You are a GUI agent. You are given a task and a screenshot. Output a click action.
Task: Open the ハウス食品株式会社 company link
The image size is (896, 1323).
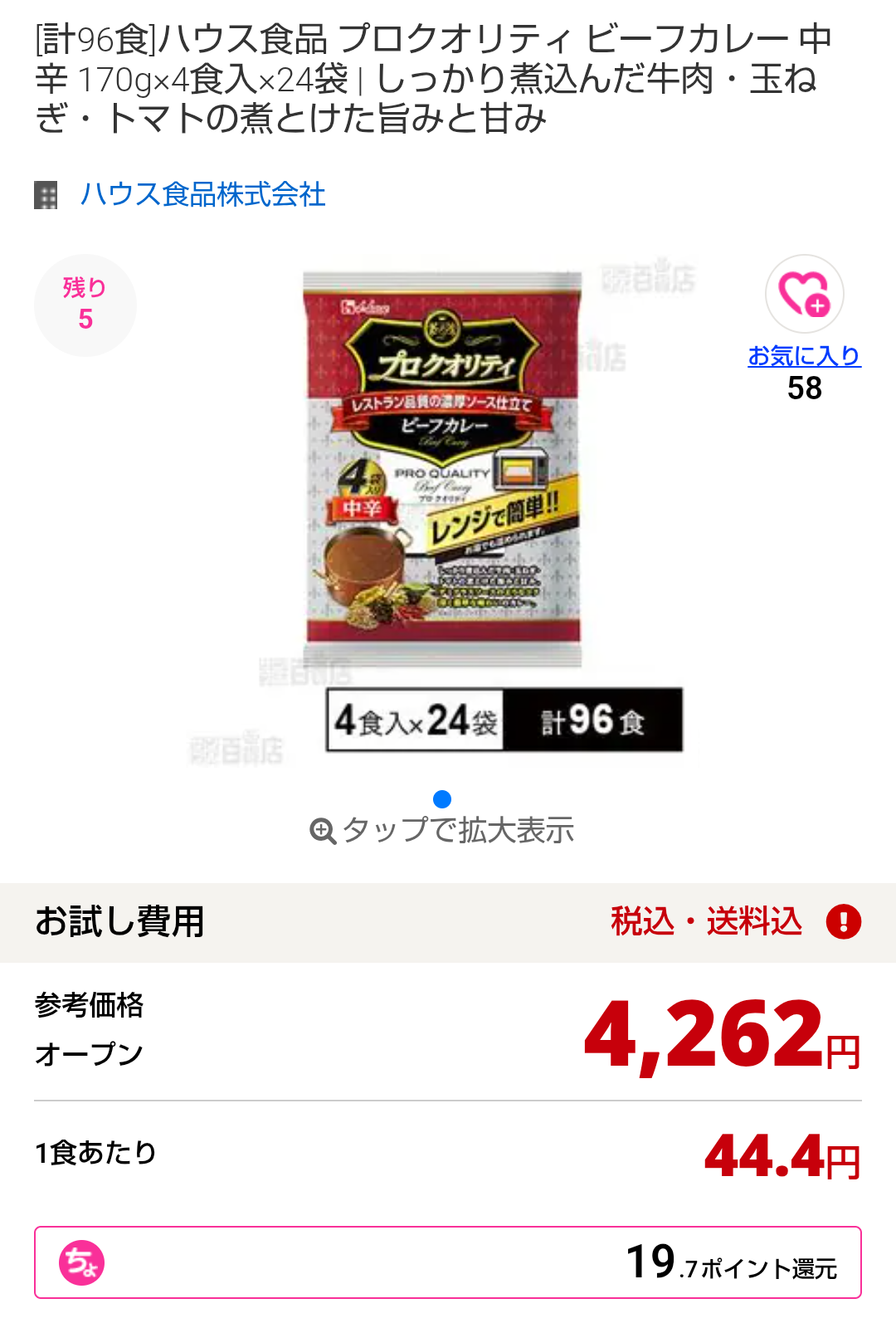(x=202, y=195)
